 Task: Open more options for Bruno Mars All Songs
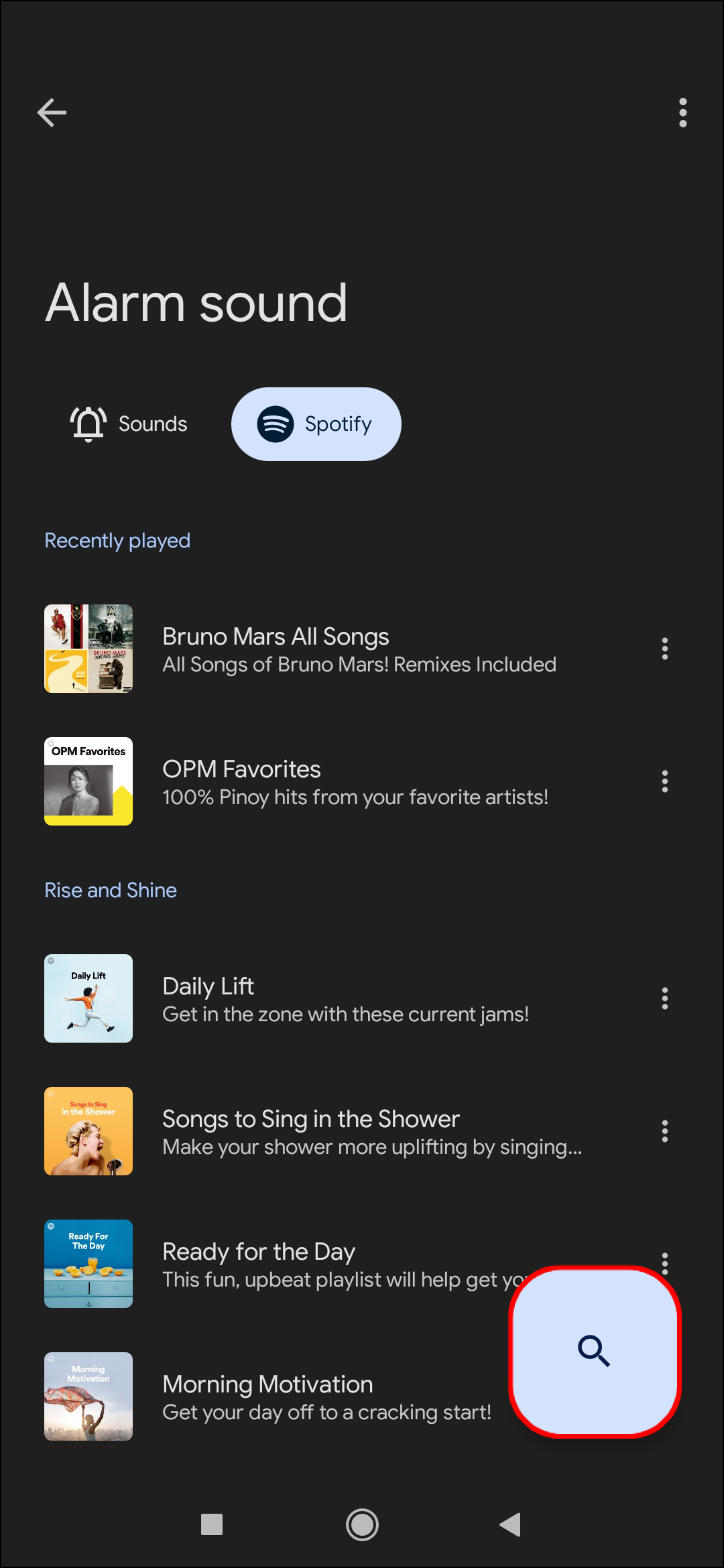click(x=664, y=649)
